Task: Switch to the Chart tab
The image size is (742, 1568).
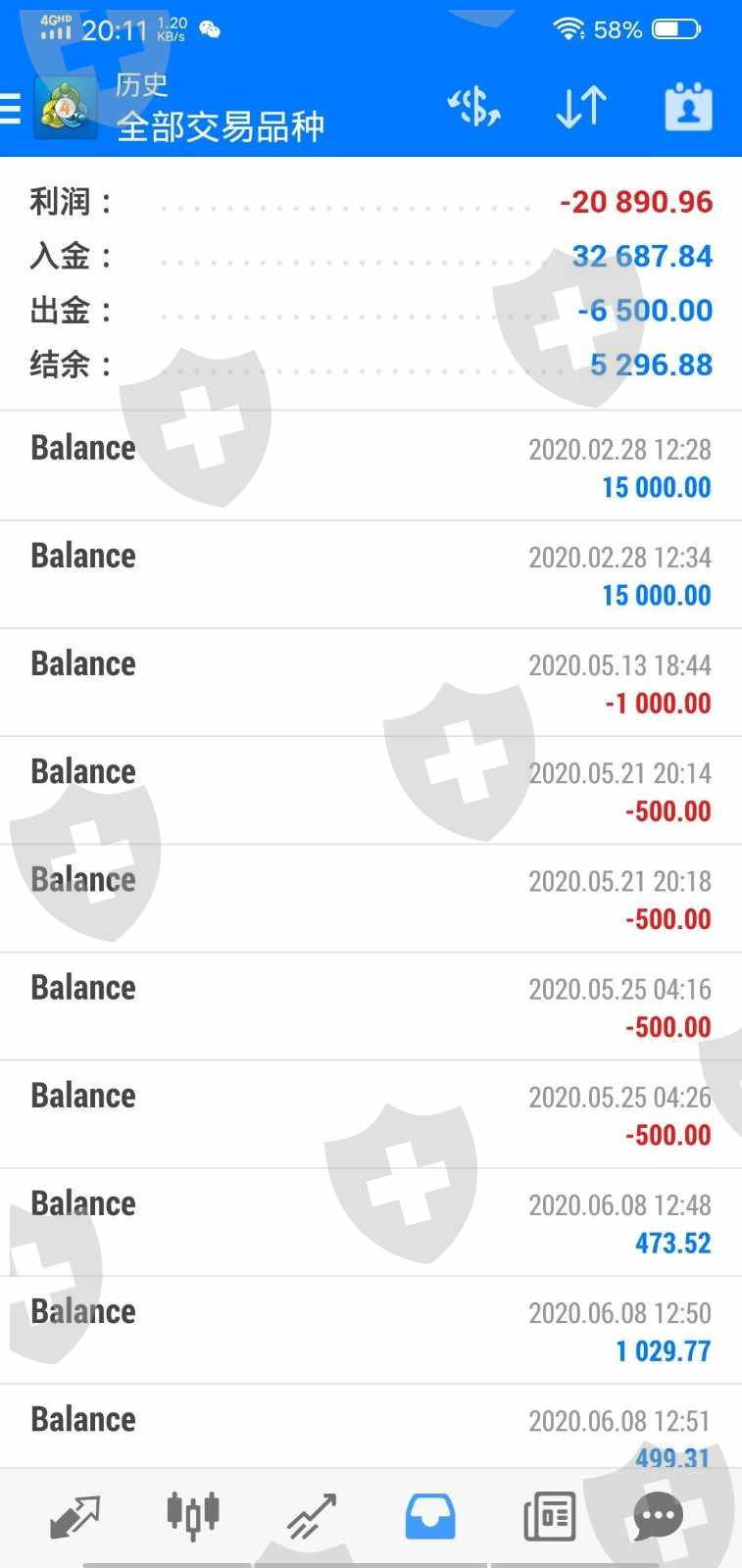Action: click(192, 1517)
